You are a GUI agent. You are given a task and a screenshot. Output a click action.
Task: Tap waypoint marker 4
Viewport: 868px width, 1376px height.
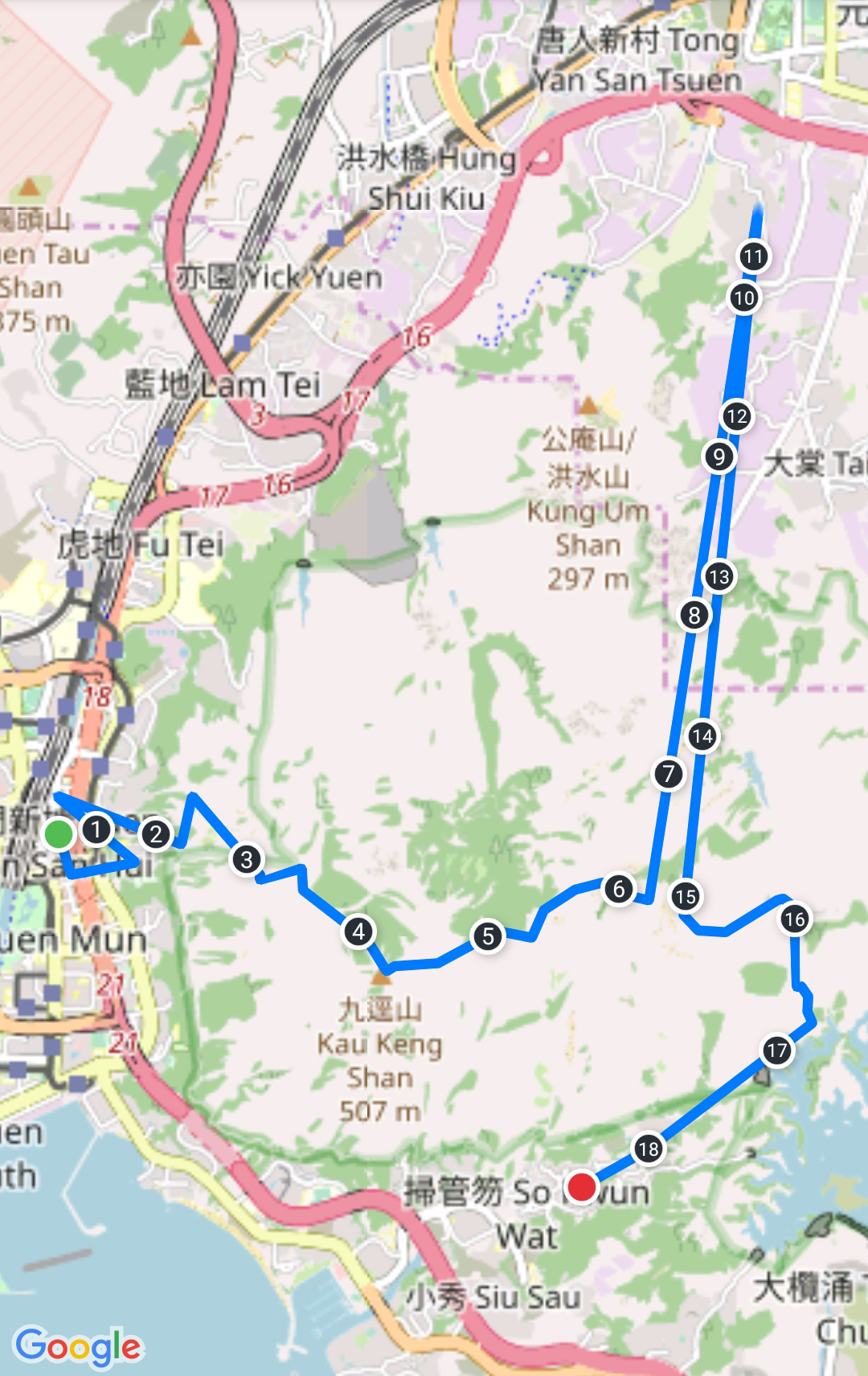(x=358, y=932)
